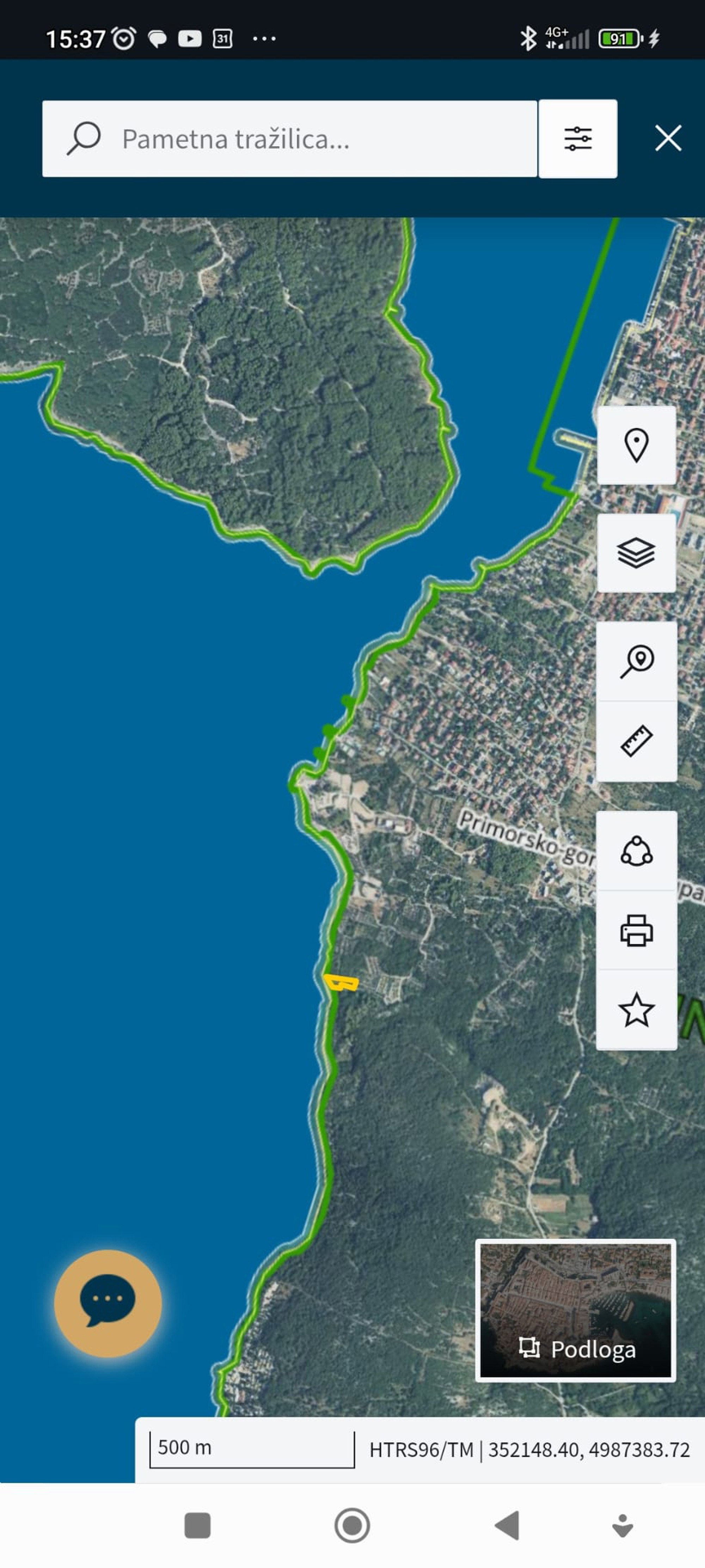This screenshot has height=1568, width=705.
Task: Open favorites with the star icon
Action: (x=636, y=1011)
